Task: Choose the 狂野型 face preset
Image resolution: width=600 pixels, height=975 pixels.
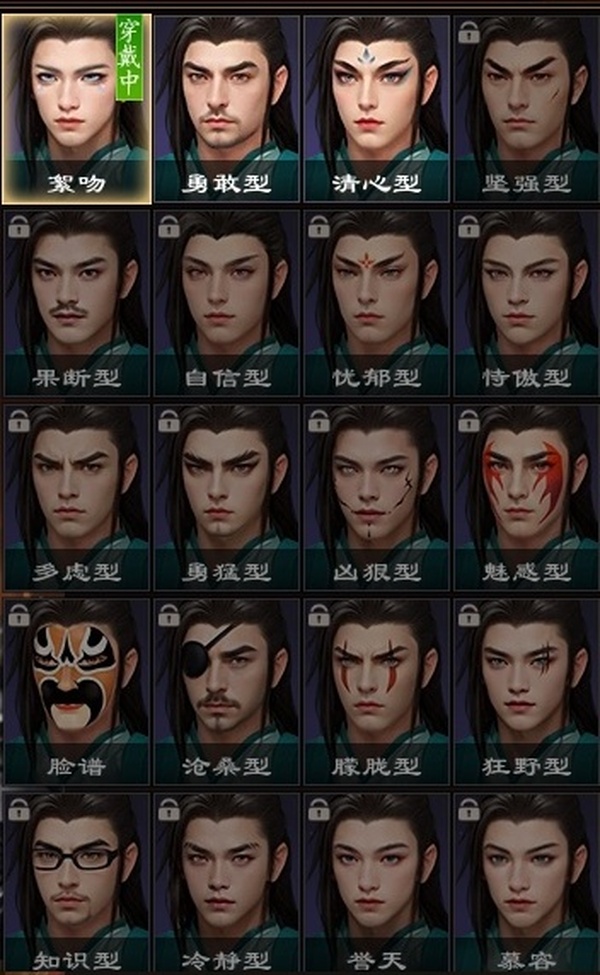Action: click(525, 690)
